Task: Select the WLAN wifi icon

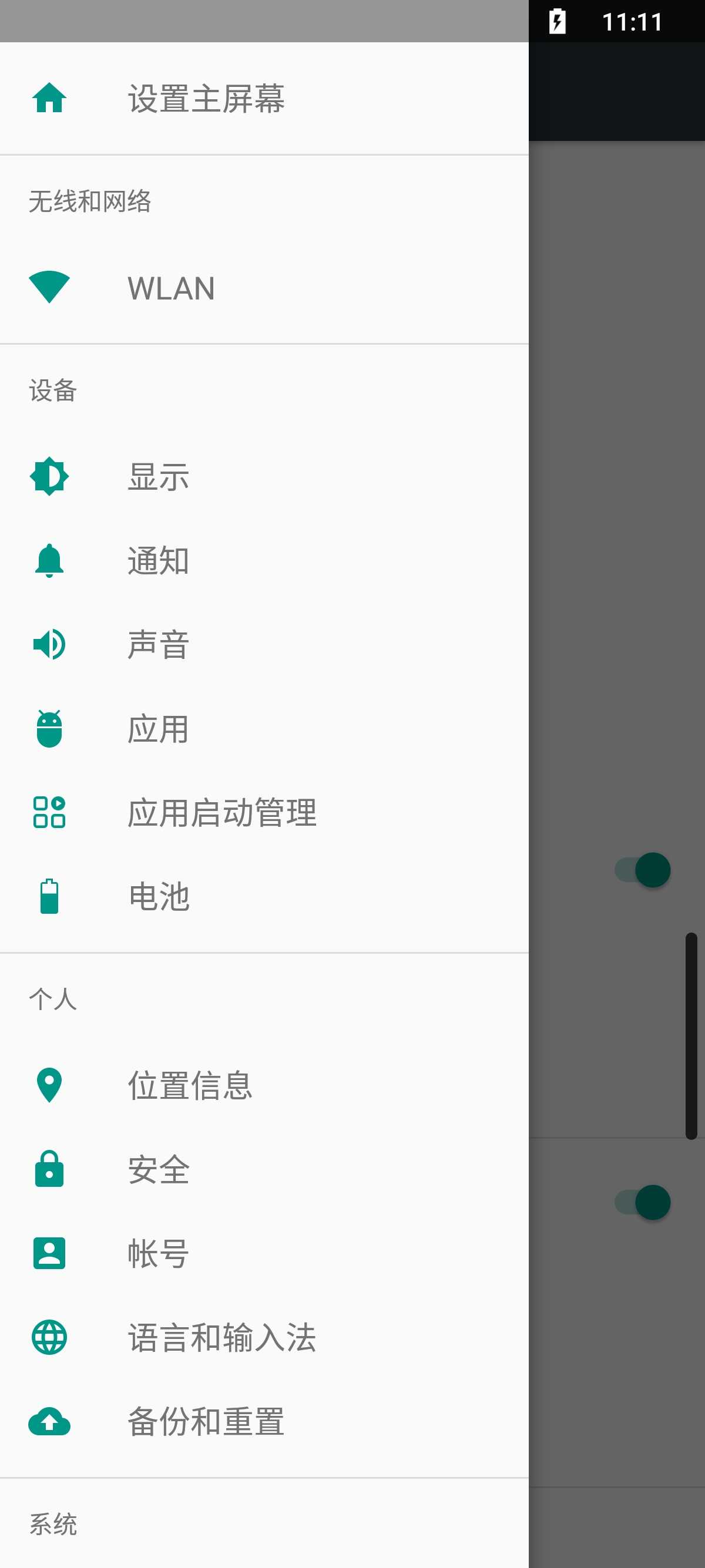Action: (49, 288)
